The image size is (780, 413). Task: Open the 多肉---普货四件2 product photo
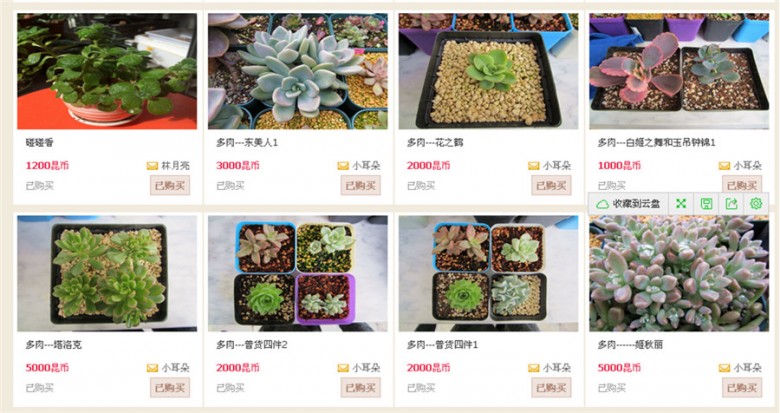(x=297, y=273)
